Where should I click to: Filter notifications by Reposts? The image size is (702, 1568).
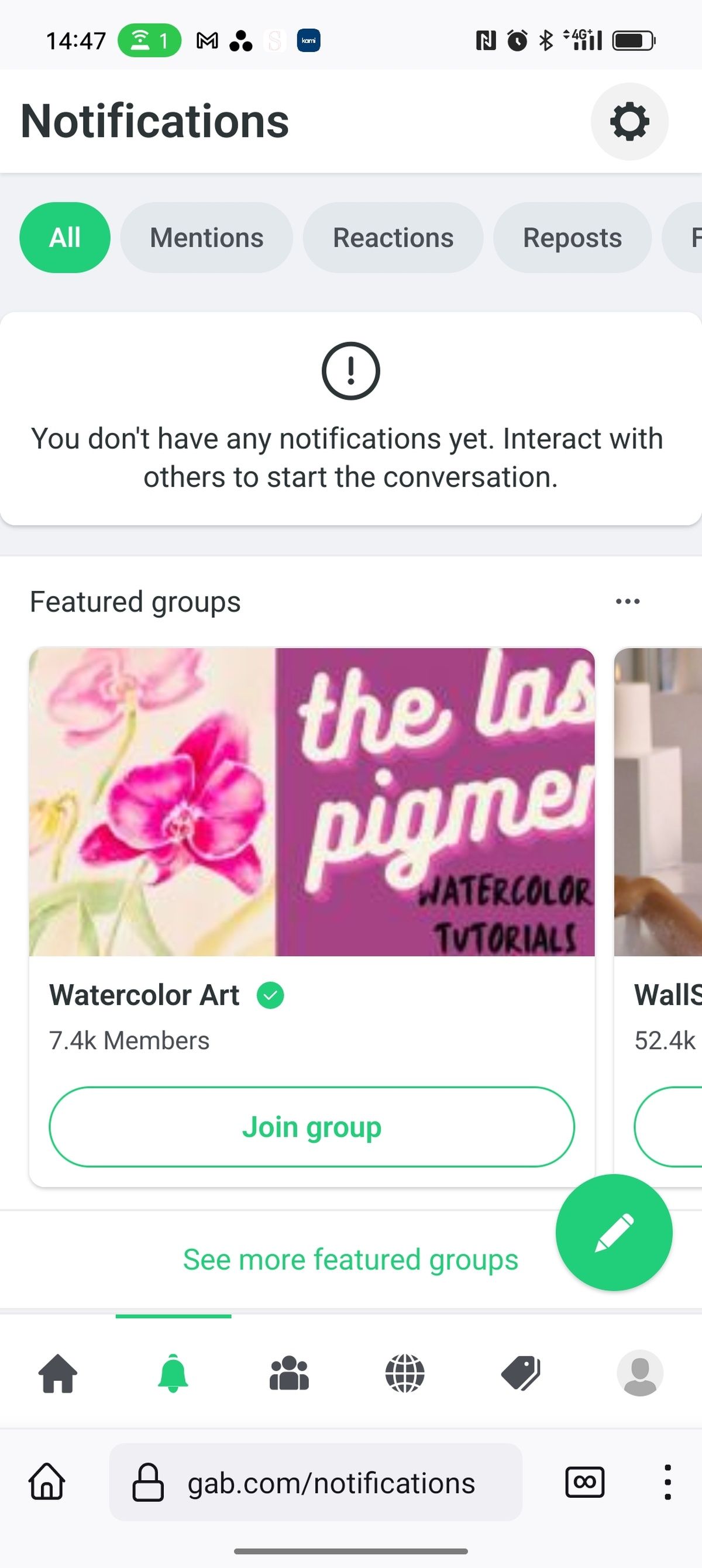pos(572,238)
